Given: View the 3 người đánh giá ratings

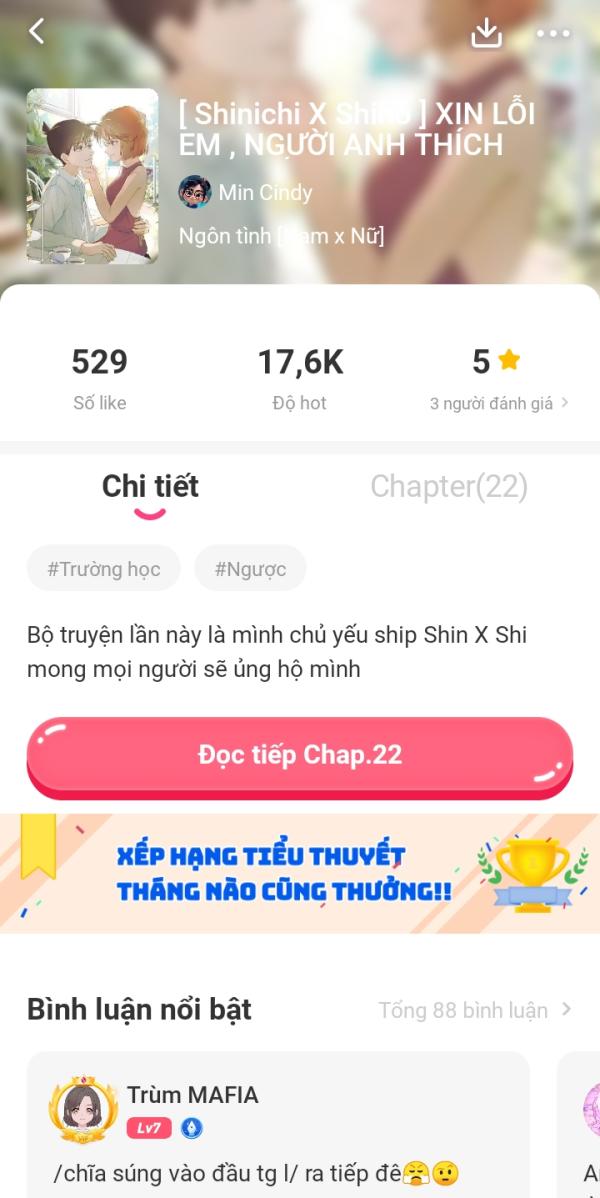Looking at the screenshot, I should tap(498, 403).
